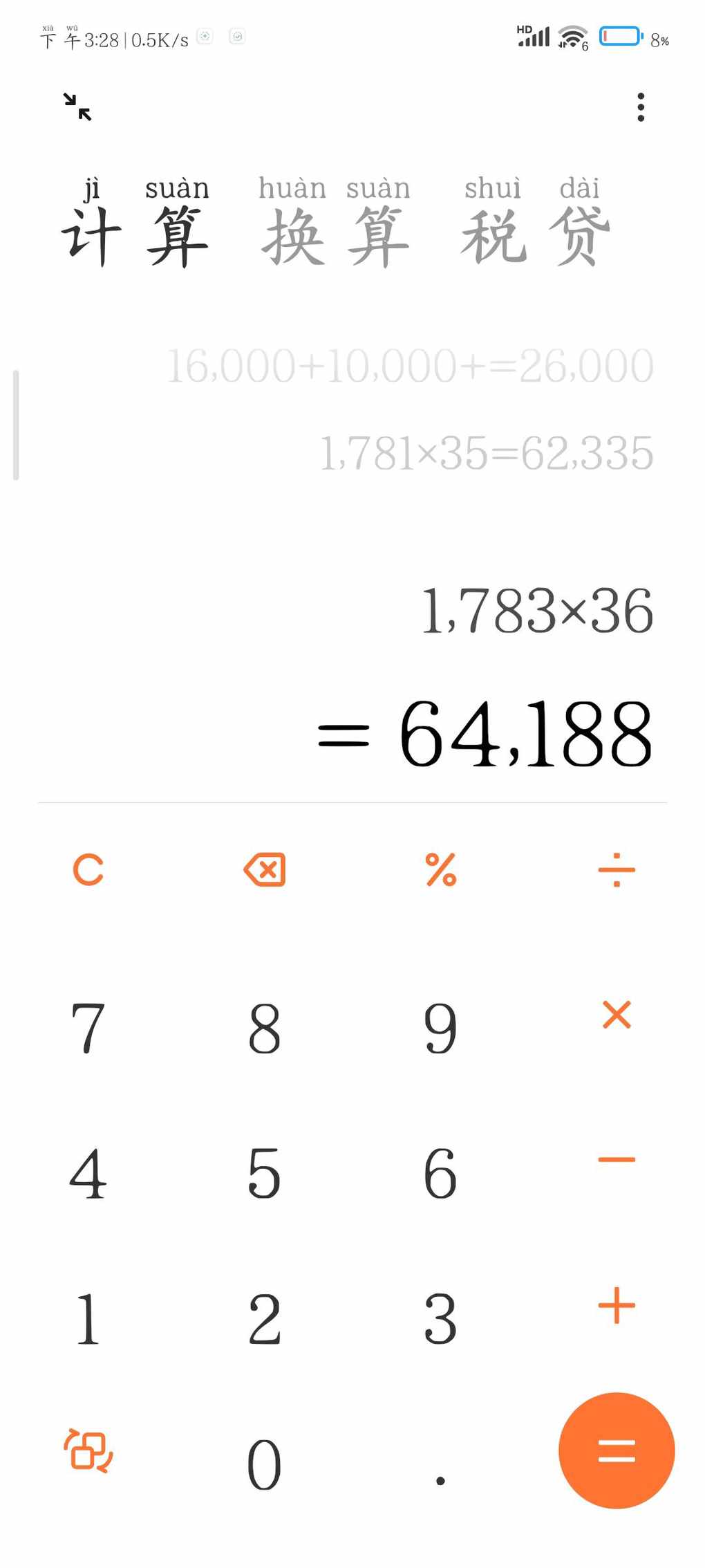The width and height of the screenshot is (705, 1568).
Task: Toggle scientific keypad layout
Action: [88, 1450]
